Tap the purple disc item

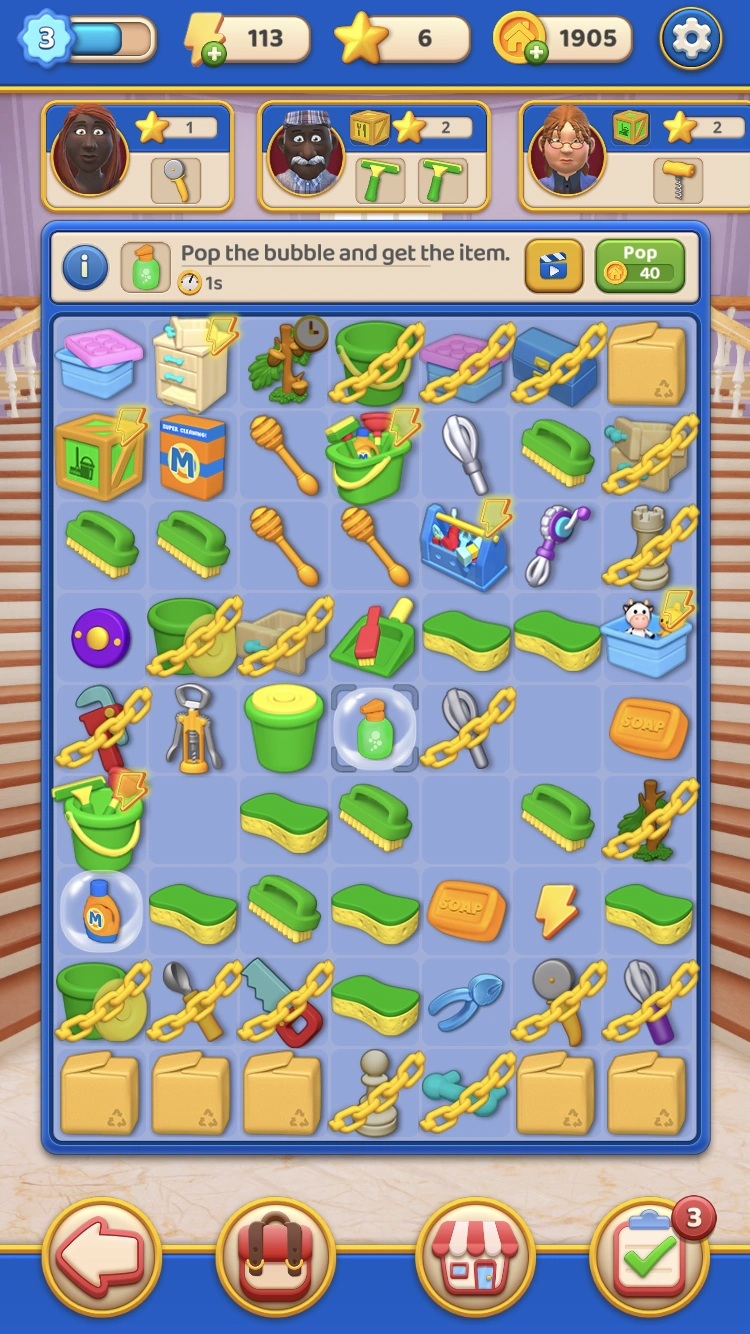pyautogui.click(x=101, y=638)
